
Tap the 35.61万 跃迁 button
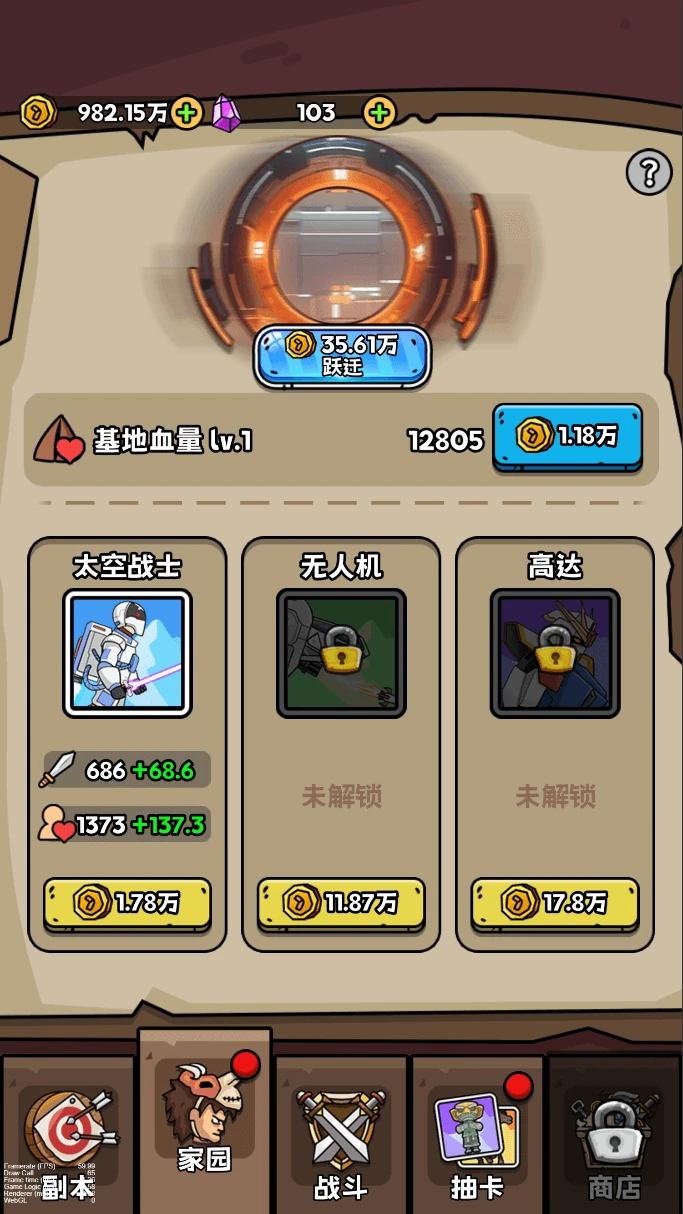pyautogui.click(x=342, y=356)
